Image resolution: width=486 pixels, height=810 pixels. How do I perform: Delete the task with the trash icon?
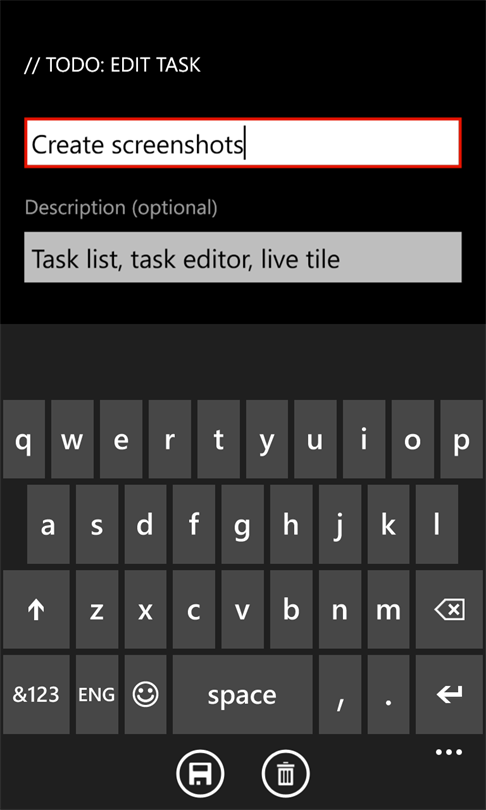[x=285, y=773]
